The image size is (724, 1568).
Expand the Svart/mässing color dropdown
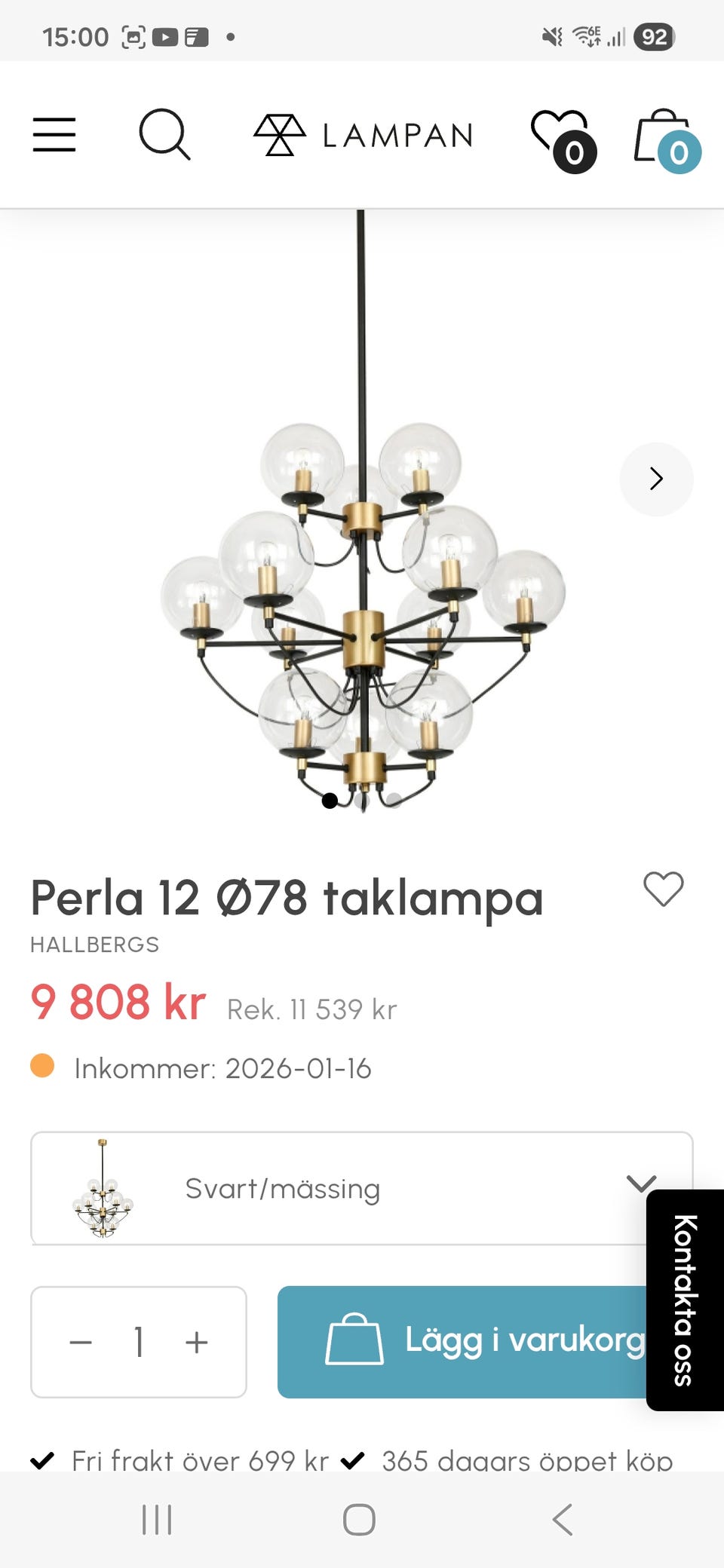pyautogui.click(x=361, y=1188)
